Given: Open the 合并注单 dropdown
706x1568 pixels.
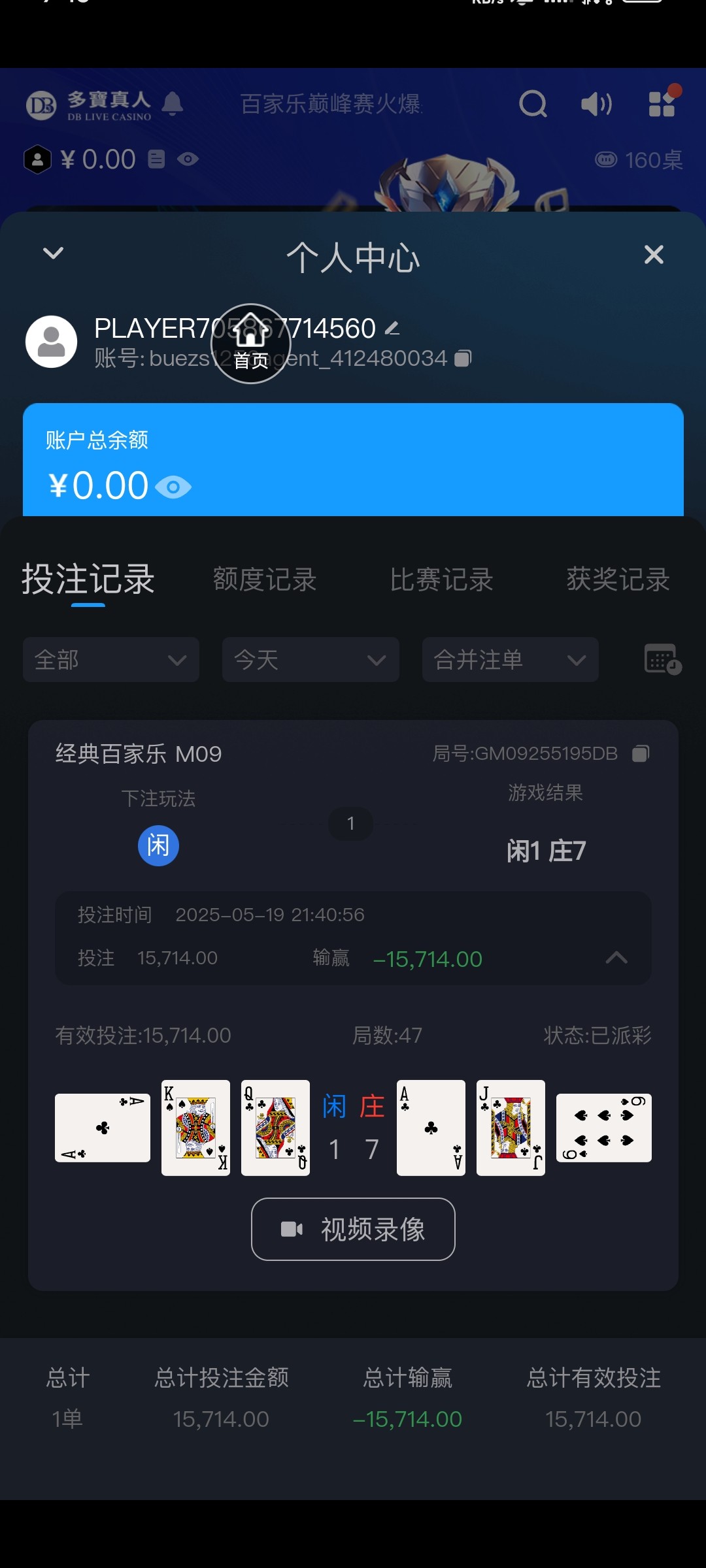Looking at the screenshot, I should (x=510, y=660).
